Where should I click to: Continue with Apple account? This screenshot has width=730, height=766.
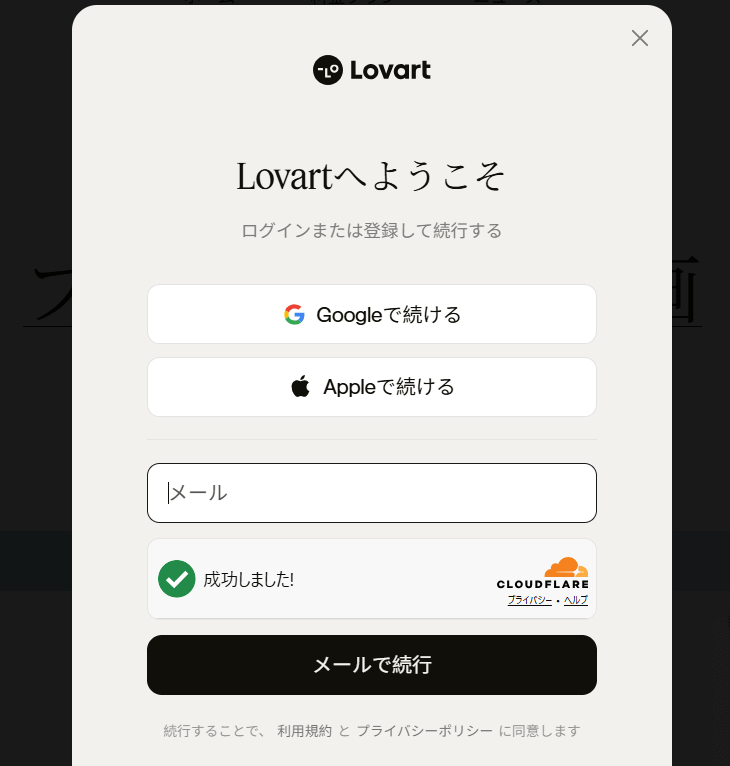372,387
